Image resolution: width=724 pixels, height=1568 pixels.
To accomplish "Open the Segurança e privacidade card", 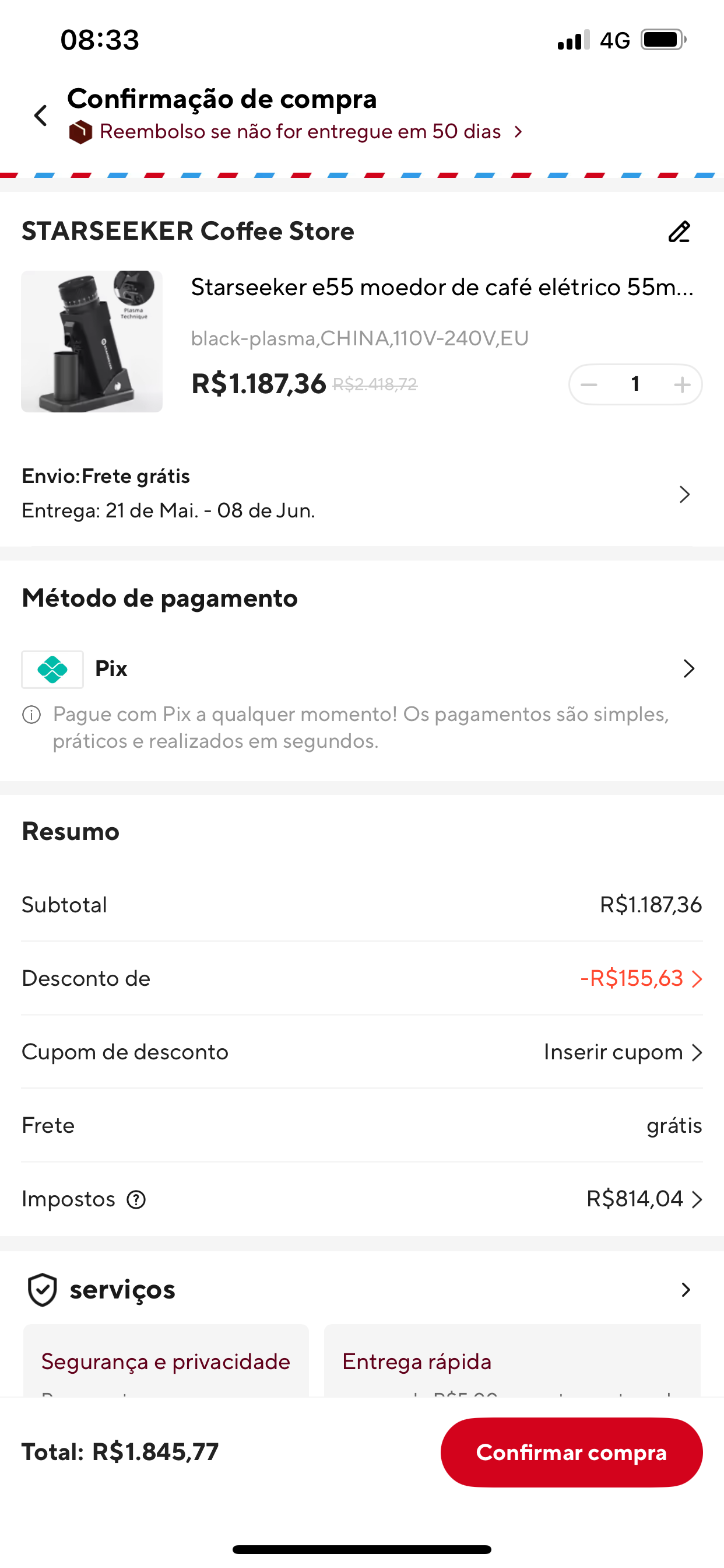I will (166, 1360).
